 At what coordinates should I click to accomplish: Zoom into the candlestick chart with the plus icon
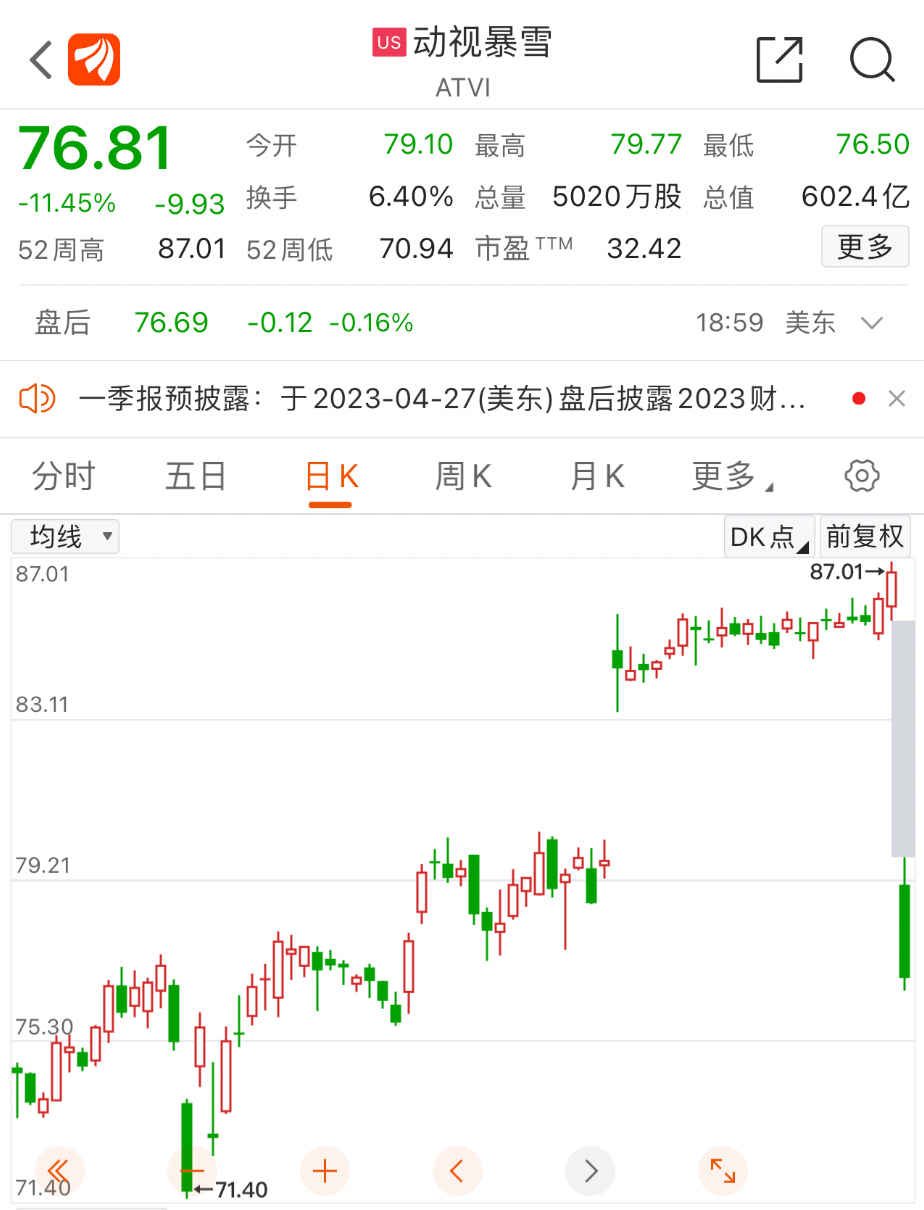tap(324, 1170)
